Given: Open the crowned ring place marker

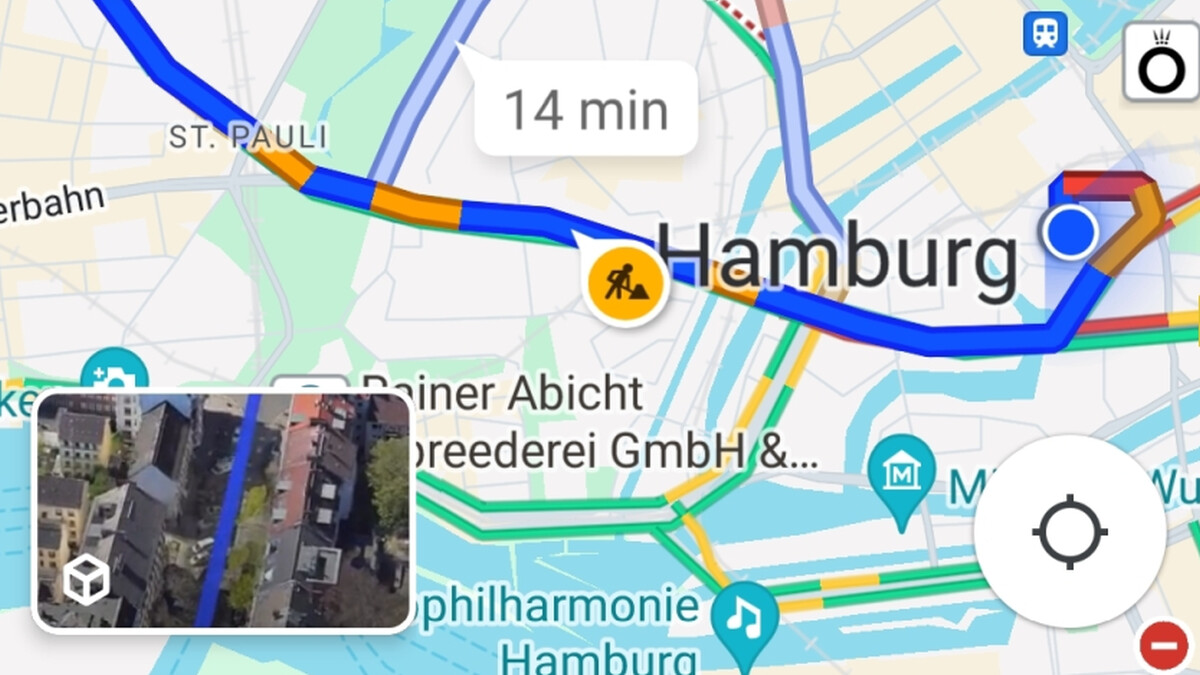Looking at the screenshot, I should click(1160, 62).
